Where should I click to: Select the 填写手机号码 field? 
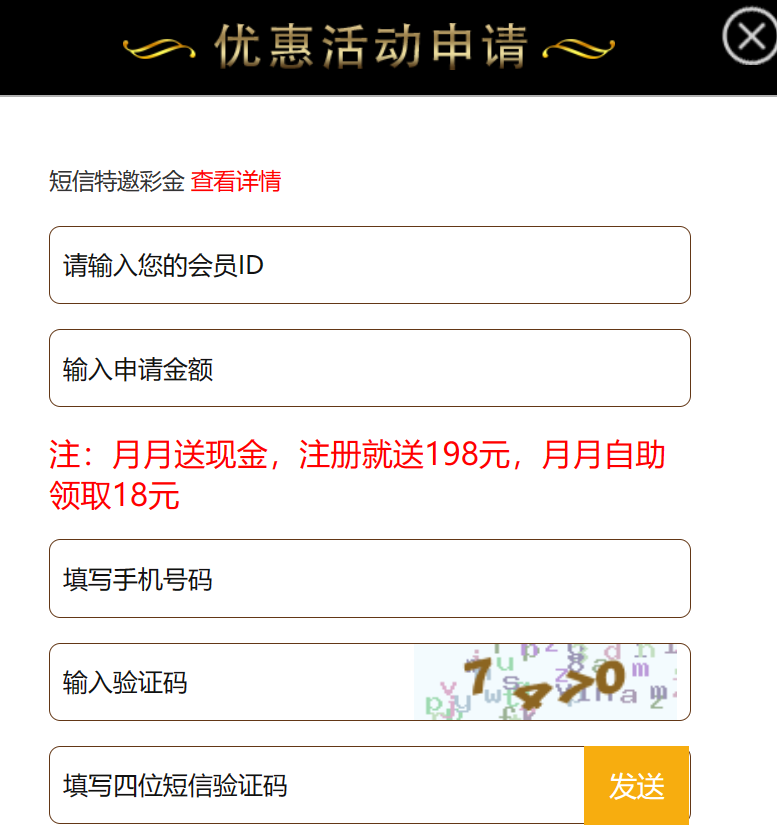pyautogui.click(x=369, y=578)
